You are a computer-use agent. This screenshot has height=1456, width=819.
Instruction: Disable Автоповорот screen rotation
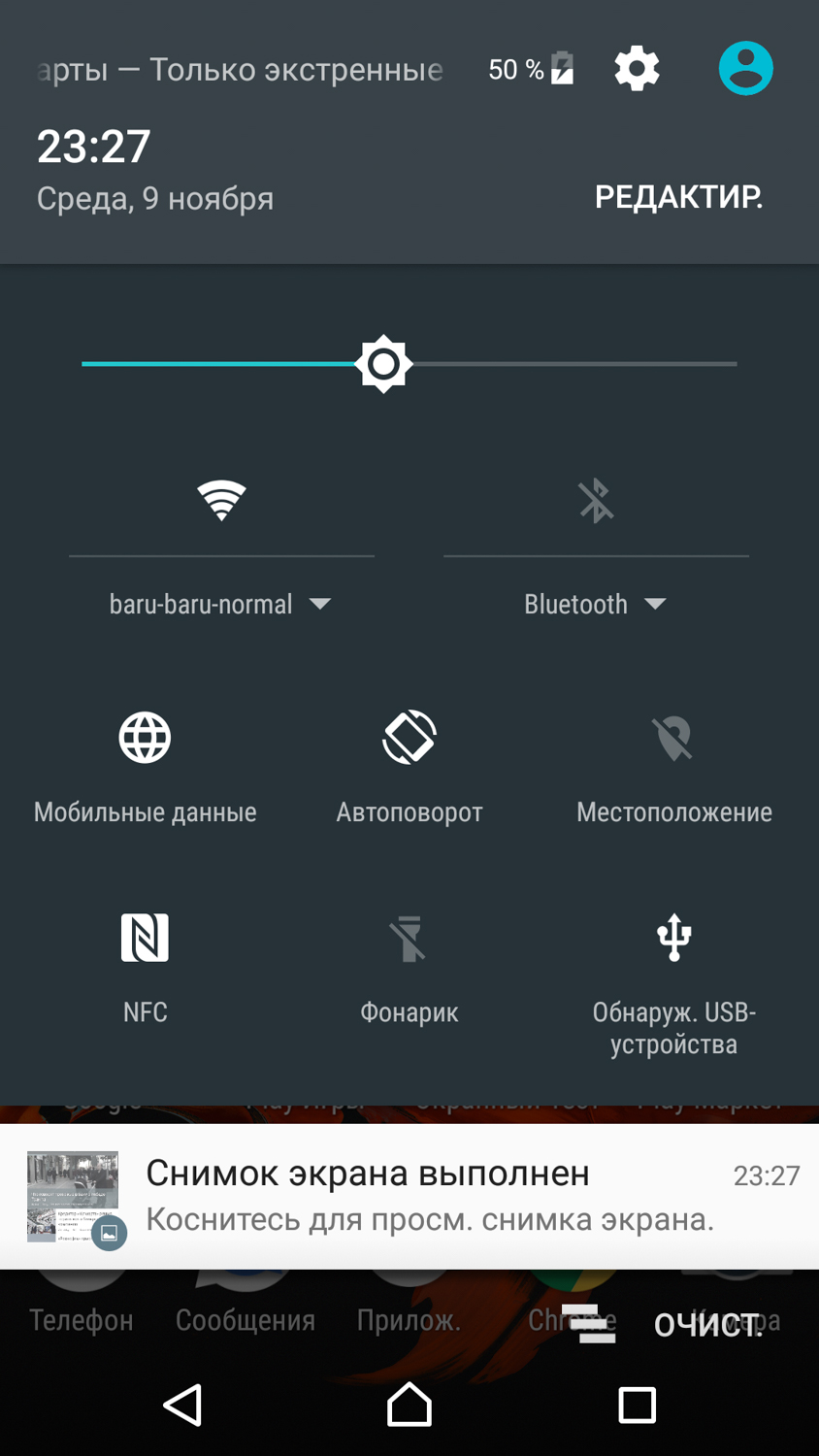tap(409, 738)
